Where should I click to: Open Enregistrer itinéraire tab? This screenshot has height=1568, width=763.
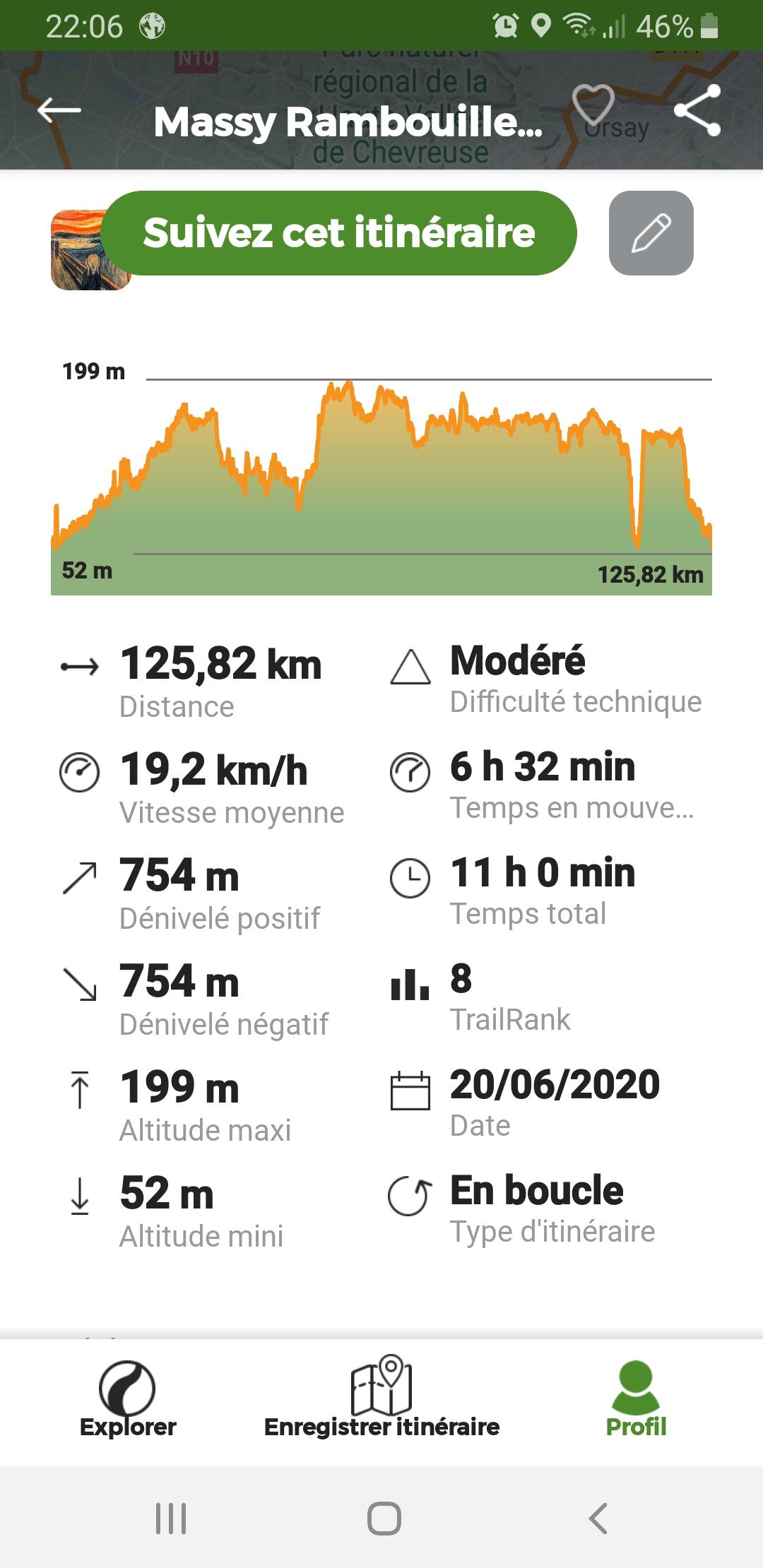coord(381,1397)
